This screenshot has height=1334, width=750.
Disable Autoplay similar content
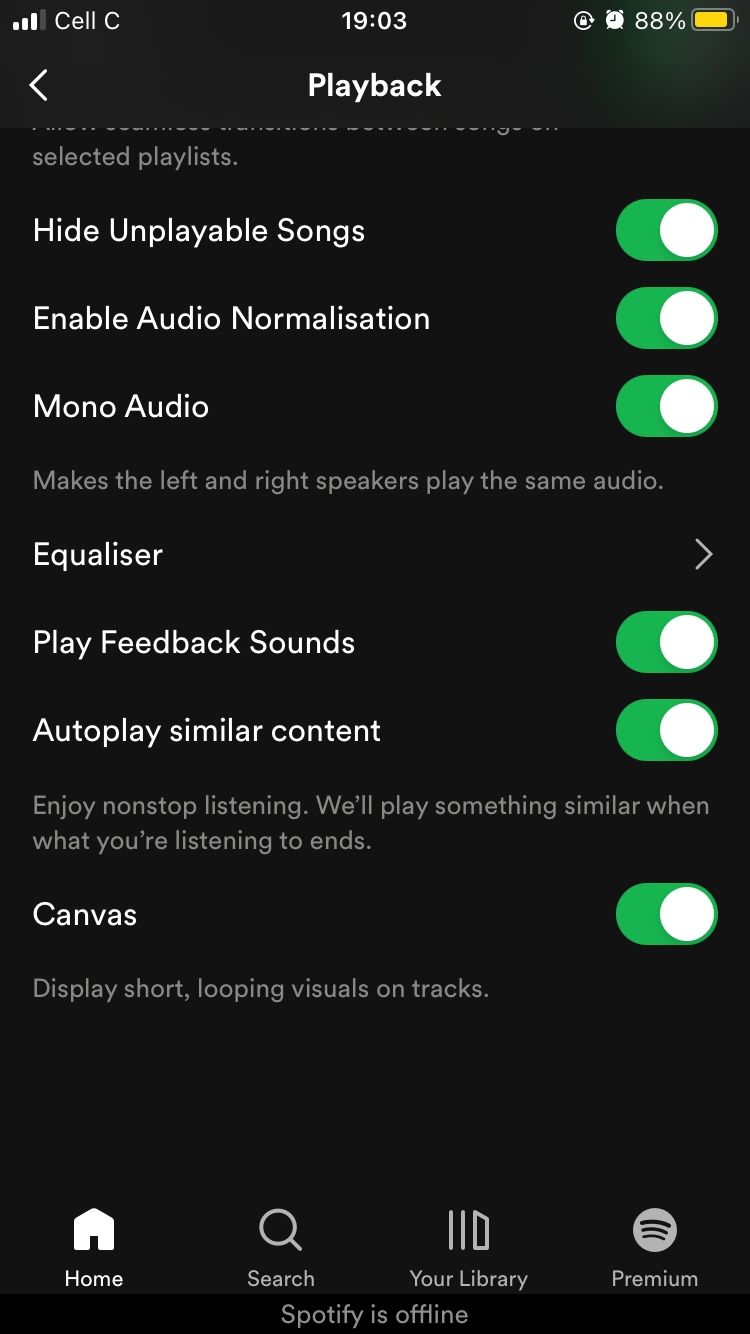click(x=666, y=730)
